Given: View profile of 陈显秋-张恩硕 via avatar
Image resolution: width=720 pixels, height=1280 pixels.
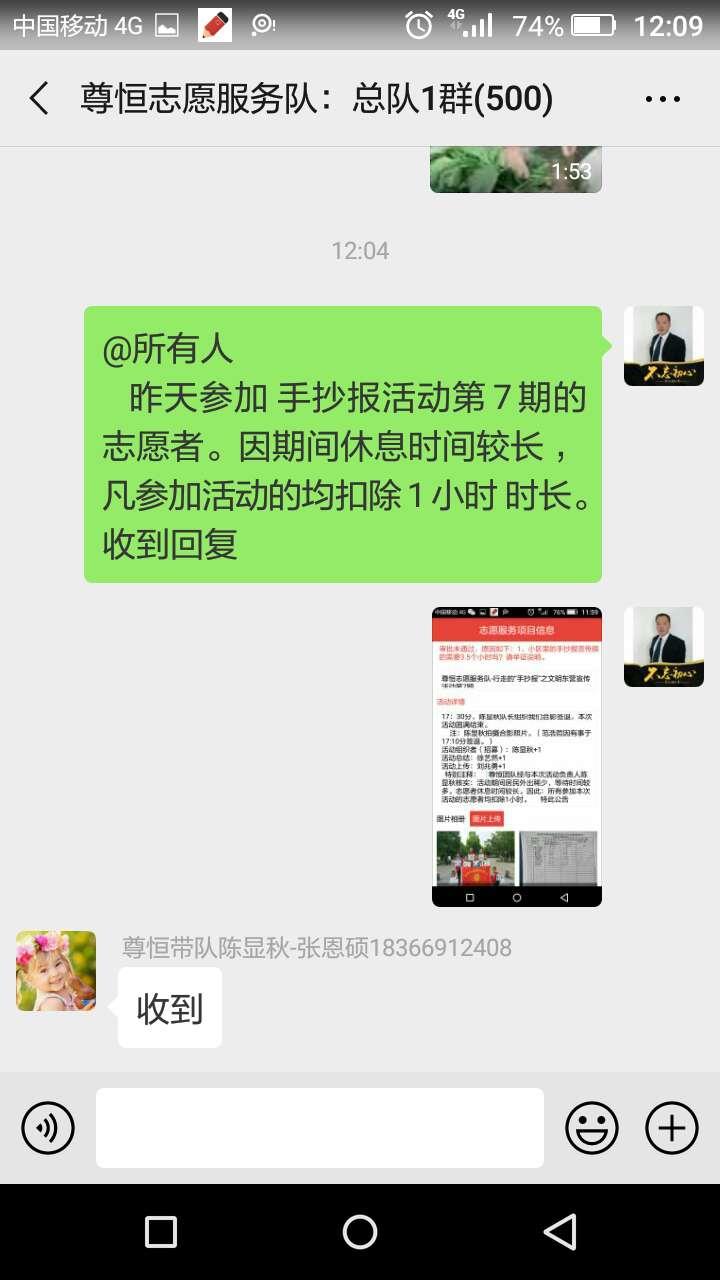Looking at the screenshot, I should pos(56,971).
